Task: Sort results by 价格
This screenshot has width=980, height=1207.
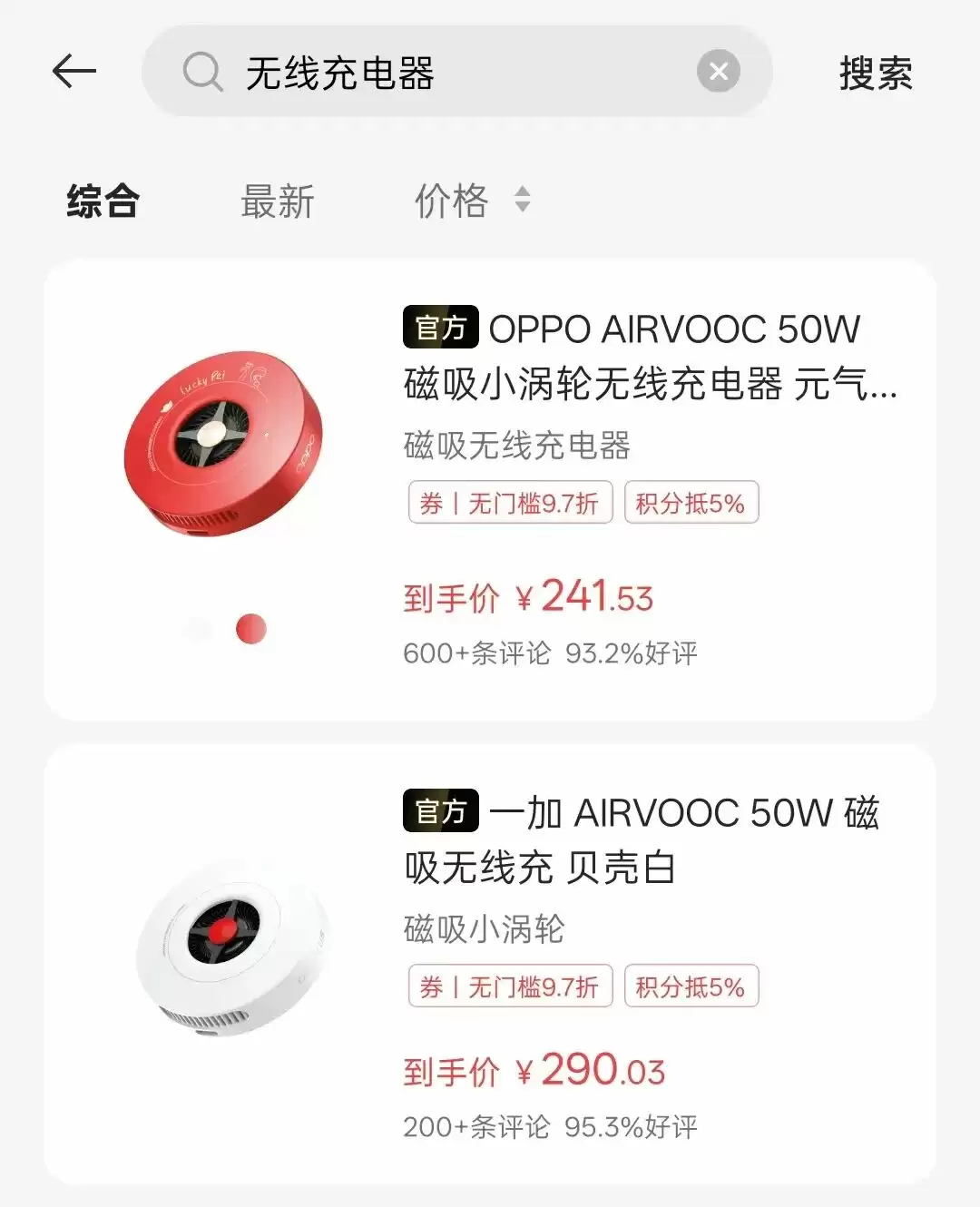Action: pos(470,201)
